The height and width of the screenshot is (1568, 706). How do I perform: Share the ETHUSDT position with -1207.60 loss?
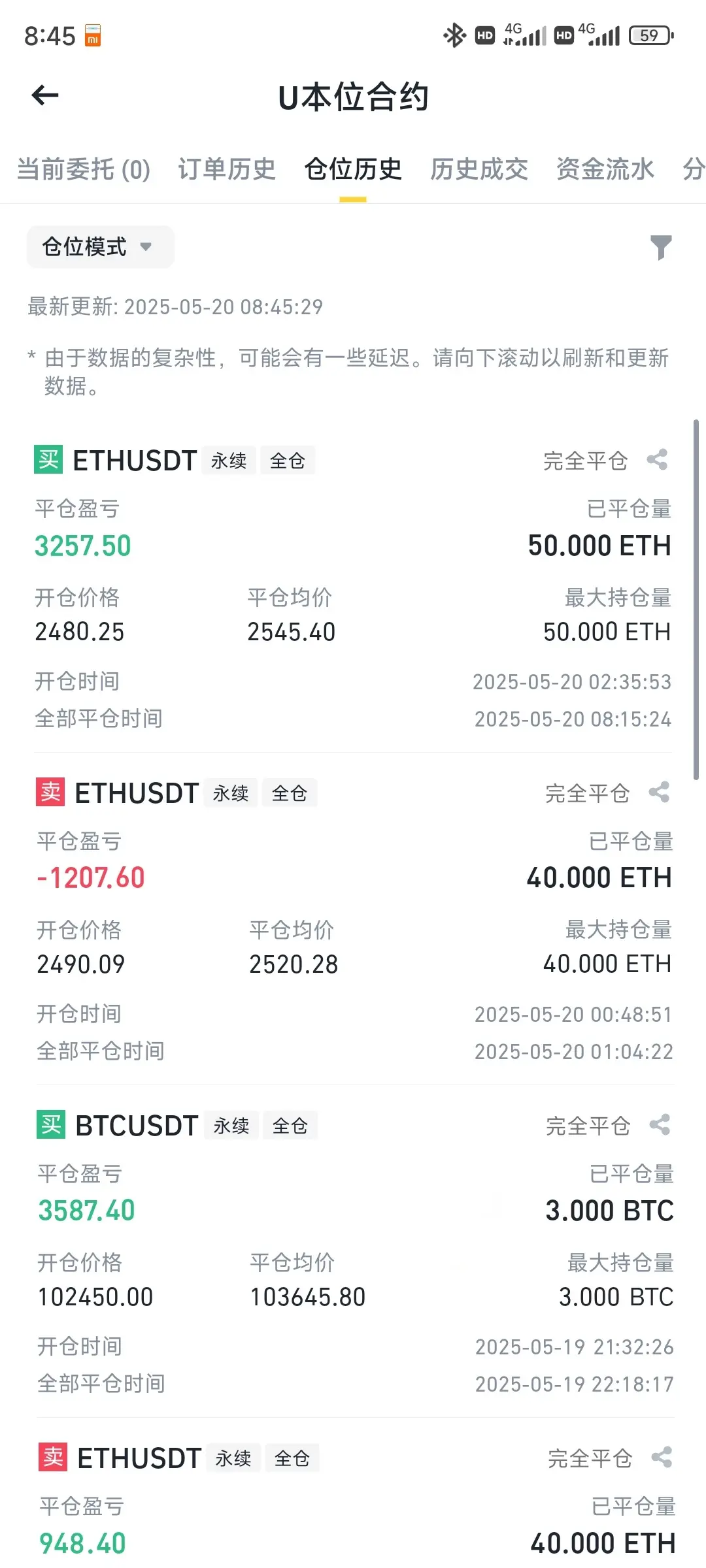click(659, 792)
